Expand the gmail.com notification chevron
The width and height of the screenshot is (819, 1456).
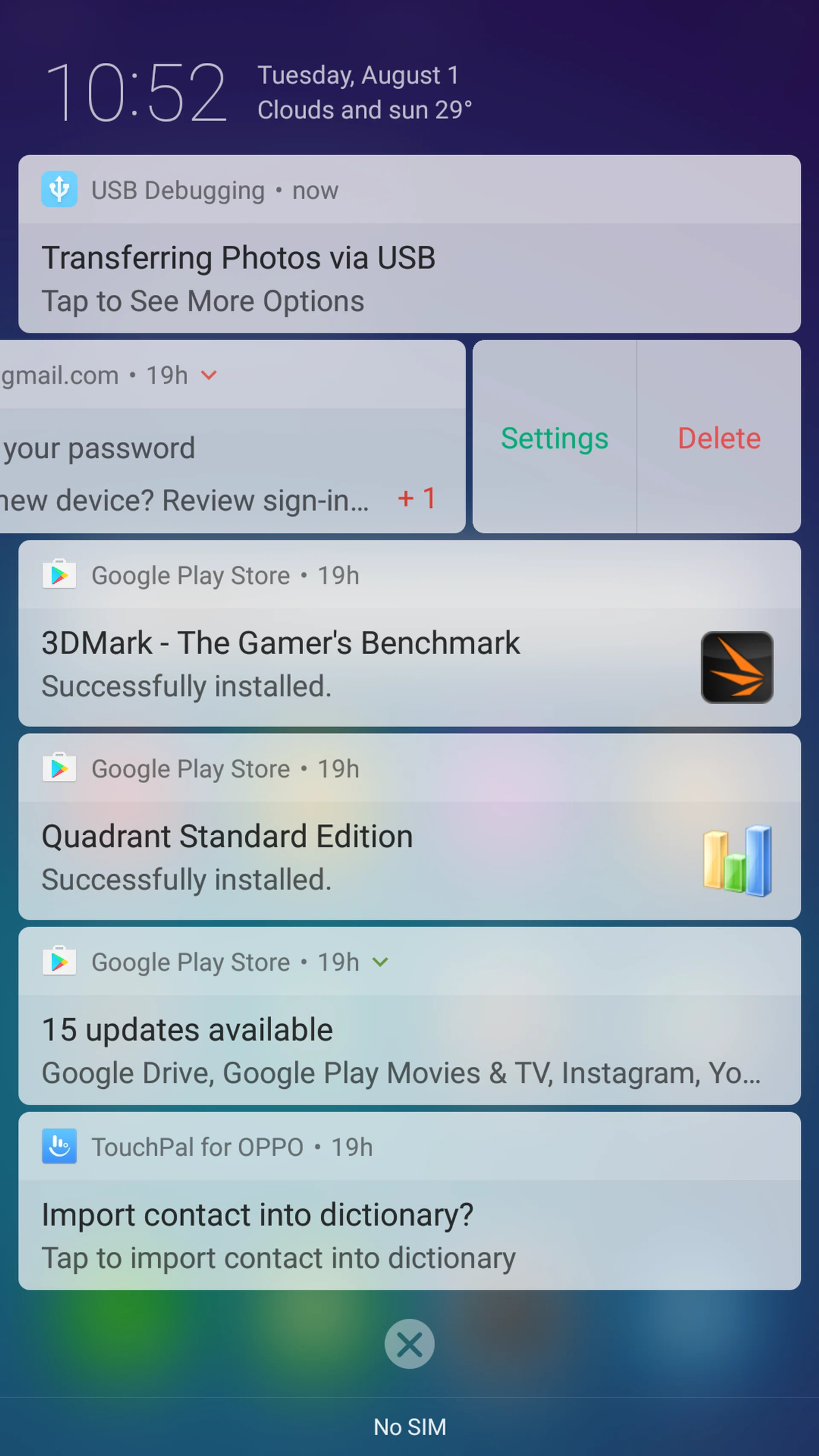pos(209,375)
